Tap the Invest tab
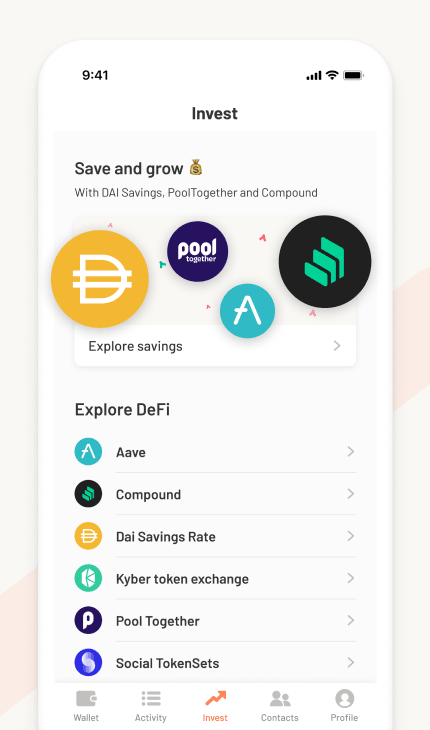 [215, 706]
